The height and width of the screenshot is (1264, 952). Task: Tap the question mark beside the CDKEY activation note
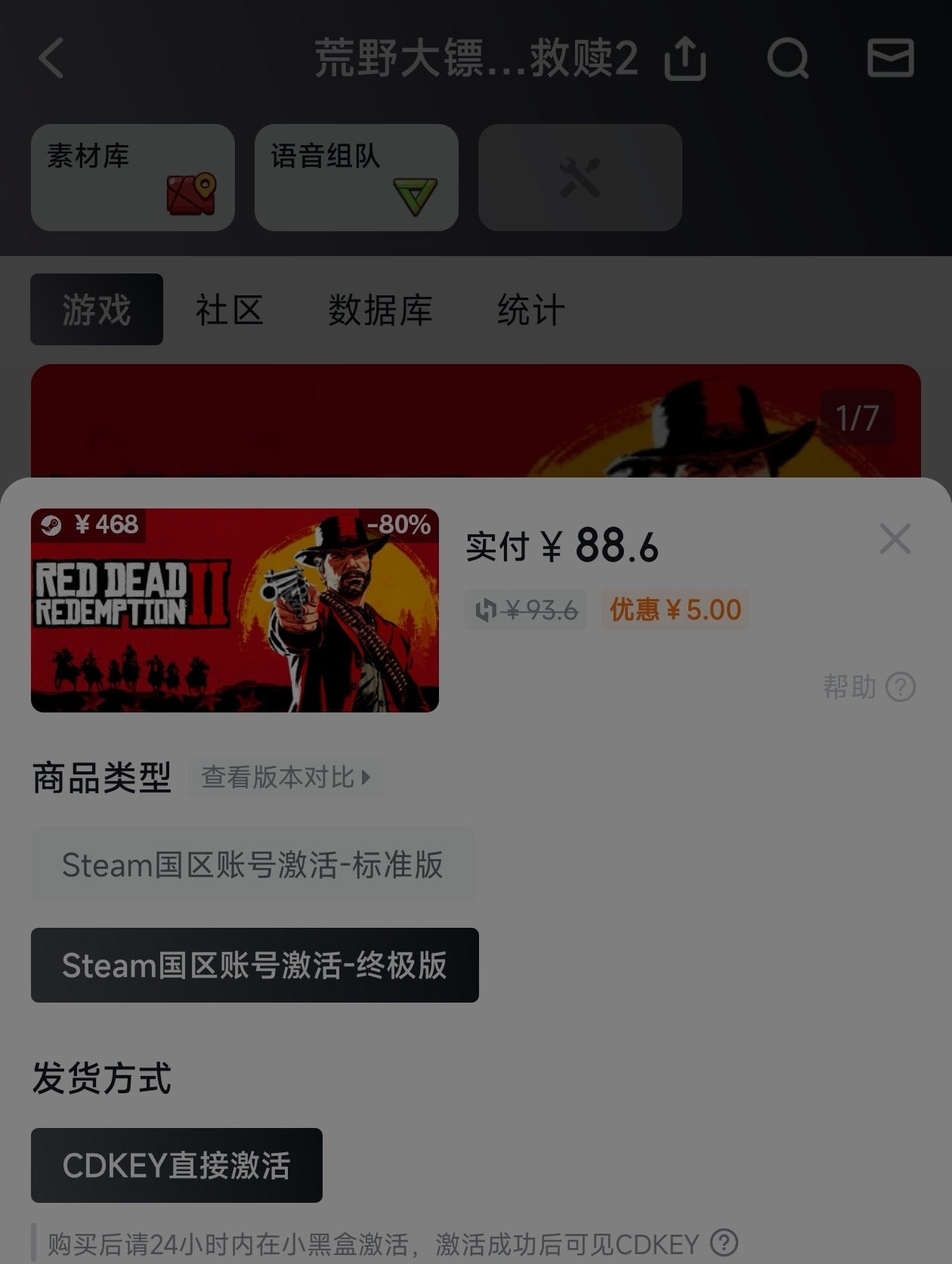pyautogui.click(x=725, y=1242)
